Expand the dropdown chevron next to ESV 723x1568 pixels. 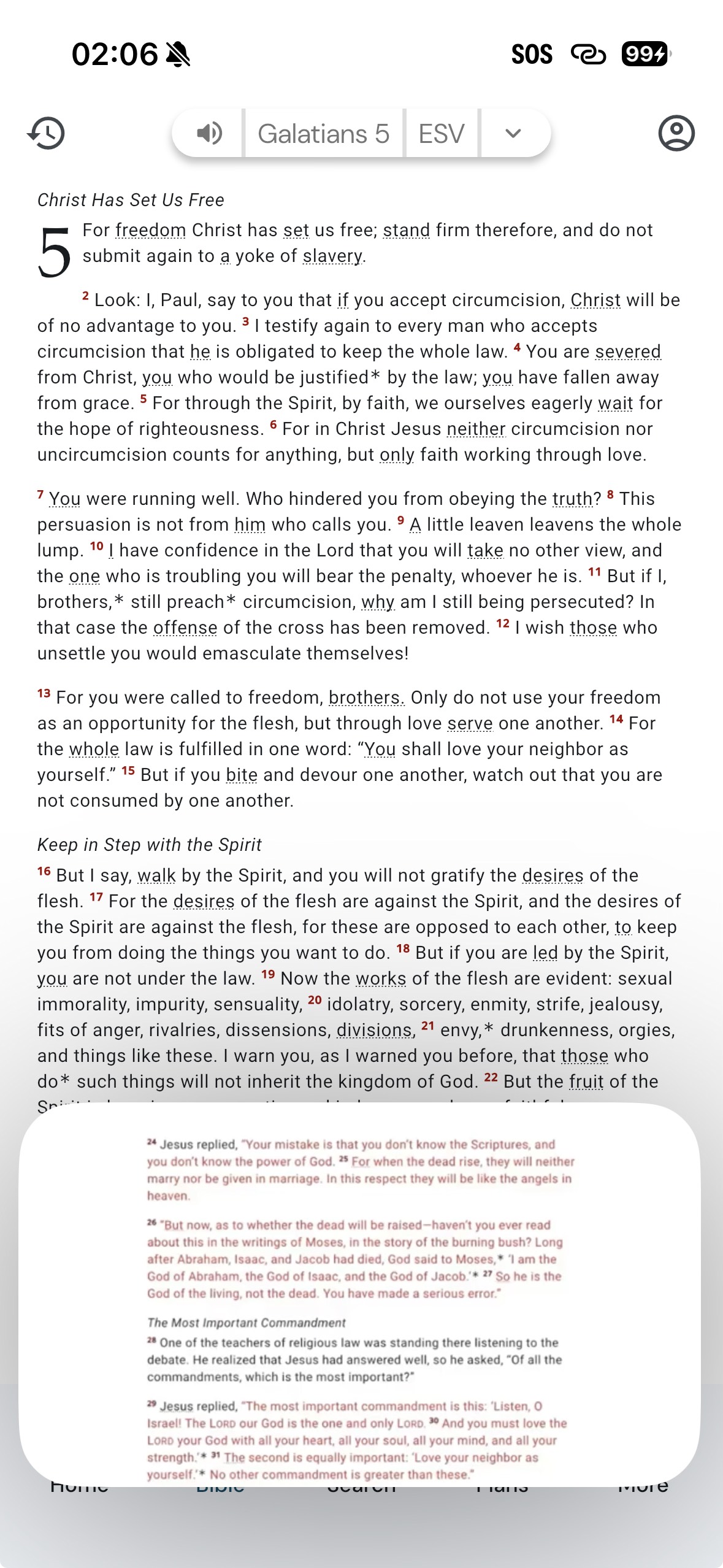click(x=513, y=133)
